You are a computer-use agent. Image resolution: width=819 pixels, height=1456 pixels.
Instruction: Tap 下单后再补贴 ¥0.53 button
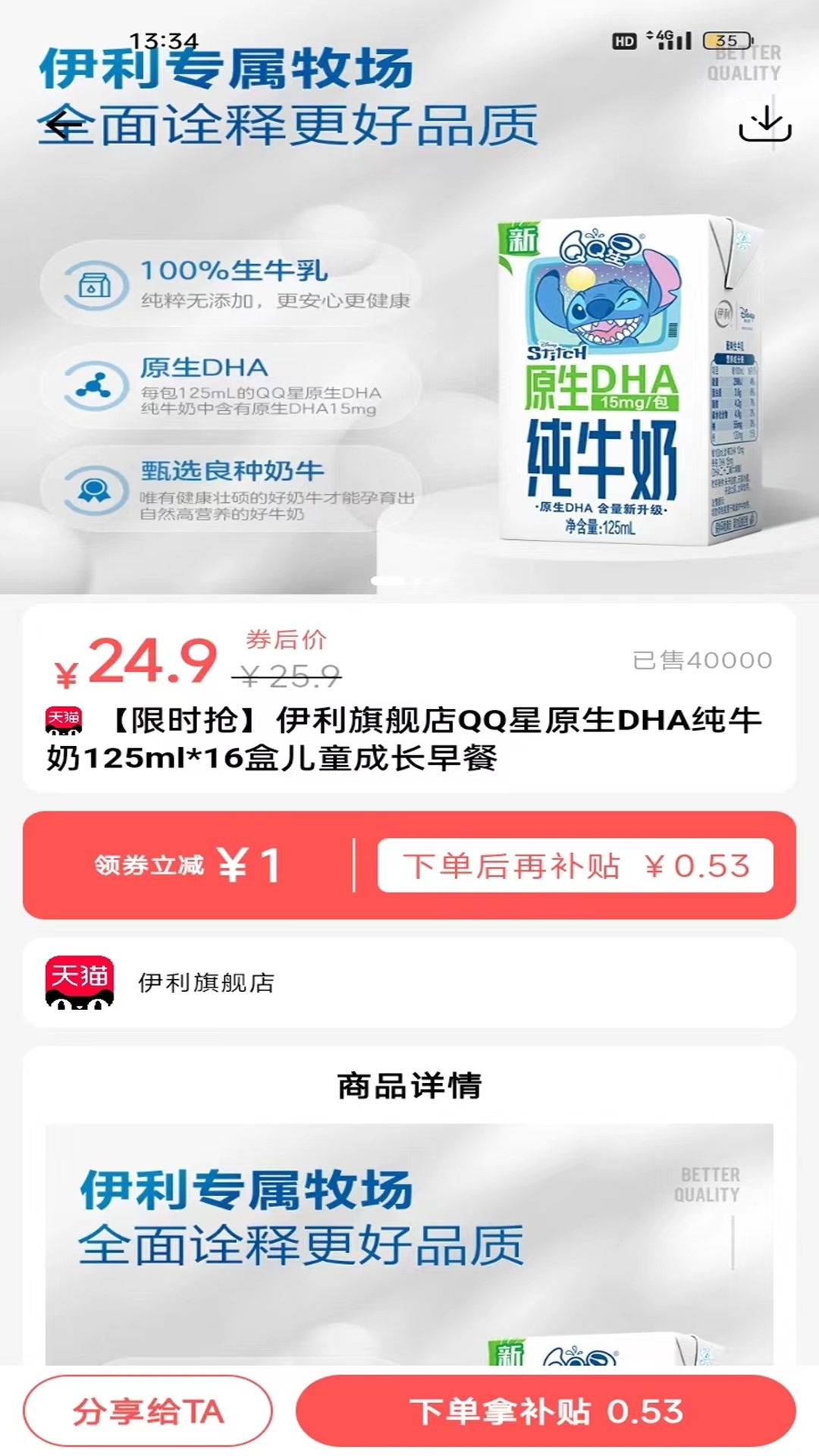[x=575, y=865]
